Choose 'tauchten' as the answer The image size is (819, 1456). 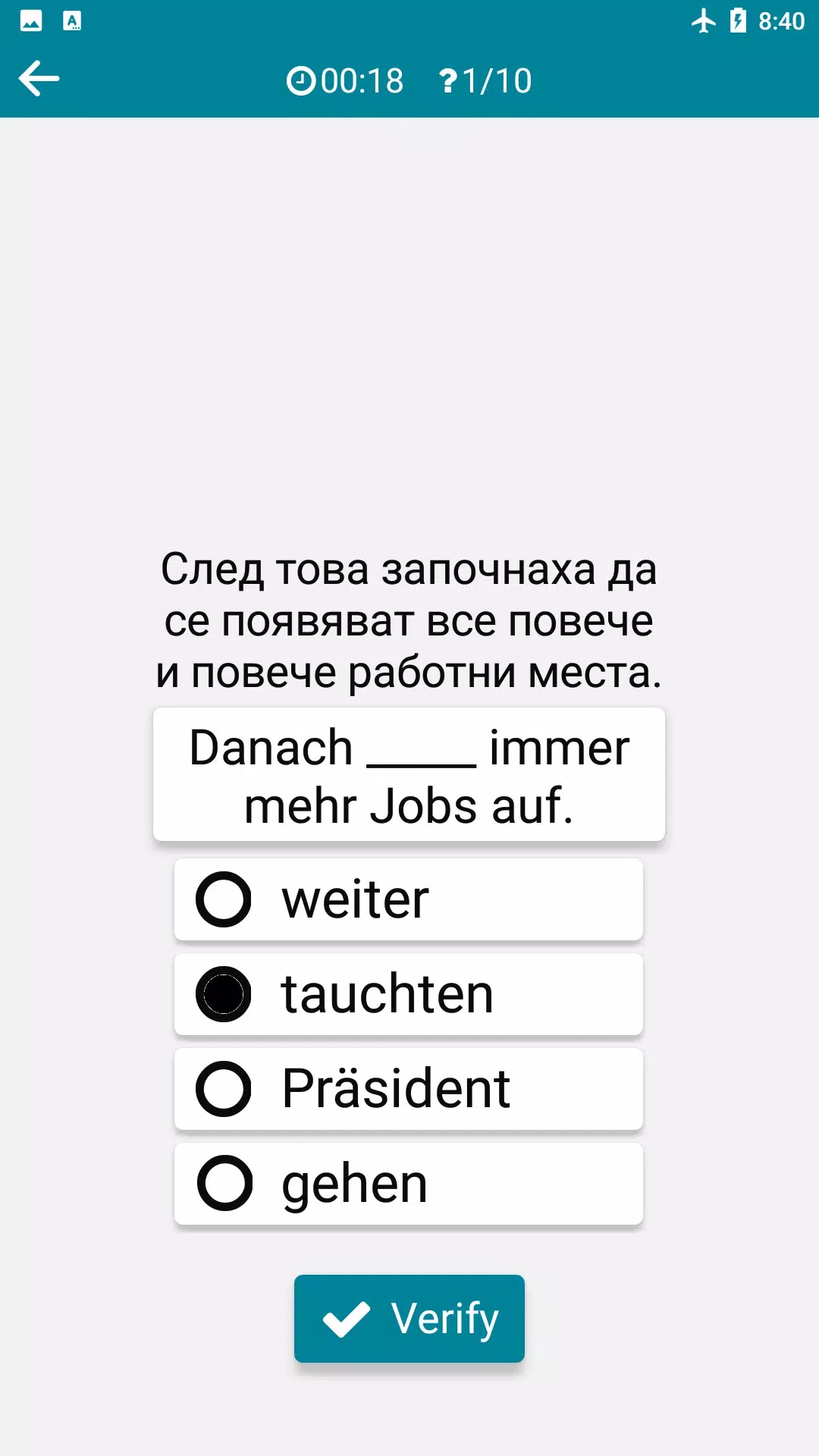coord(408,994)
